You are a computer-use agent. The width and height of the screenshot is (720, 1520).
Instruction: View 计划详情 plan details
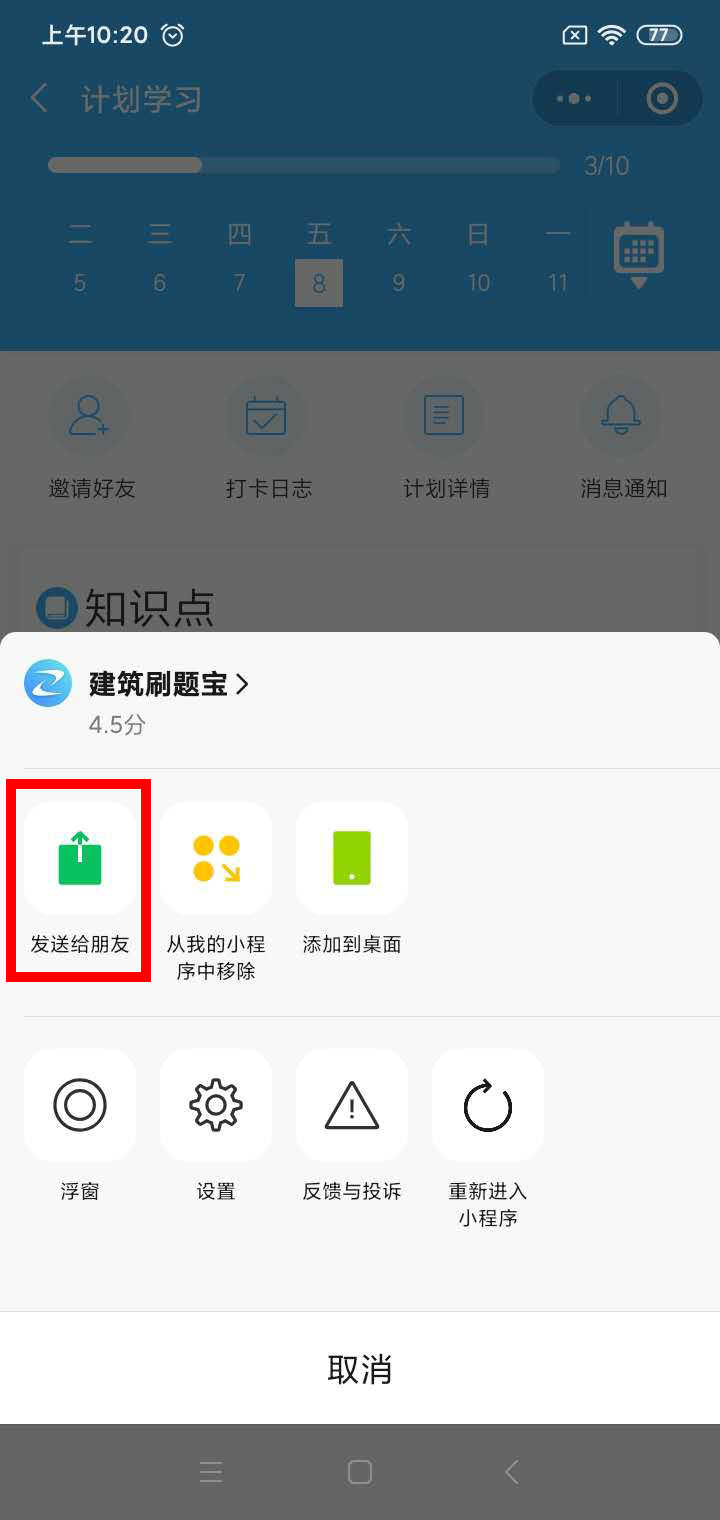pos(443,415)
